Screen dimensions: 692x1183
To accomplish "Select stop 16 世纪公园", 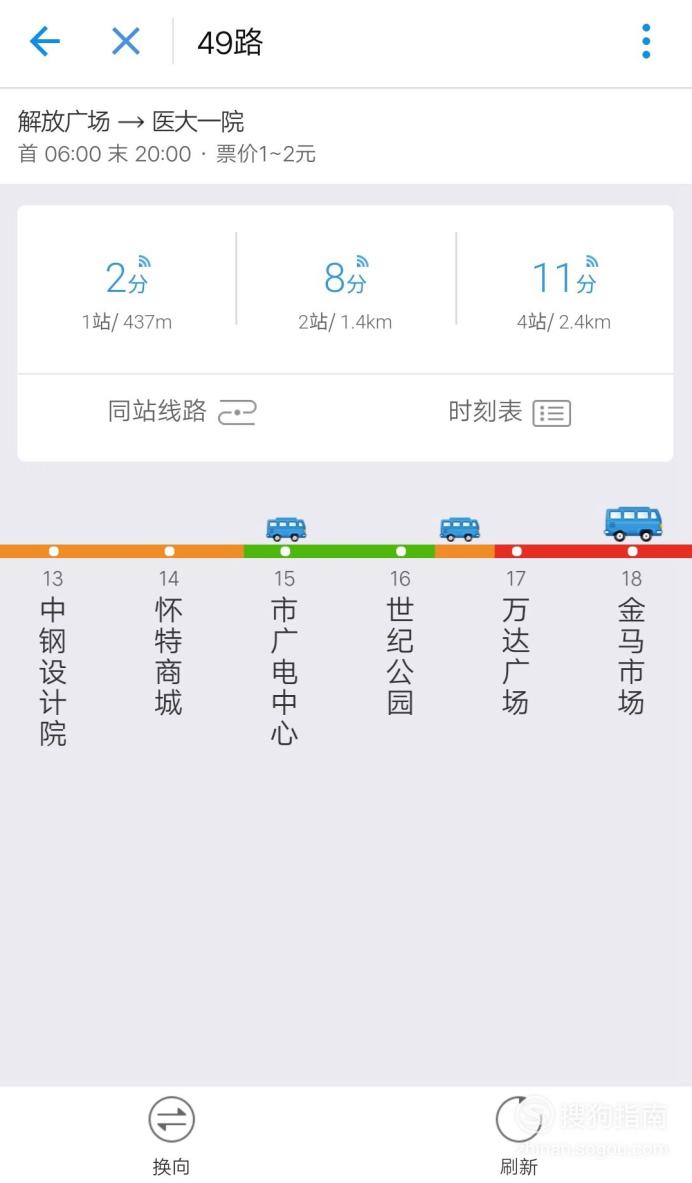I will click(400, 642).
